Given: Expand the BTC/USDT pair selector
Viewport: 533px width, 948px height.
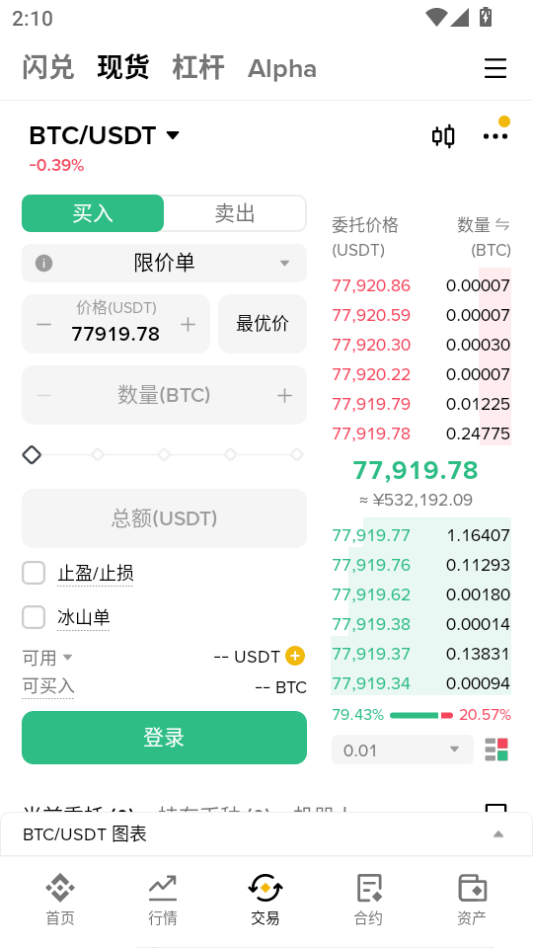Looking at the screenshot, I should pos(105,135).
